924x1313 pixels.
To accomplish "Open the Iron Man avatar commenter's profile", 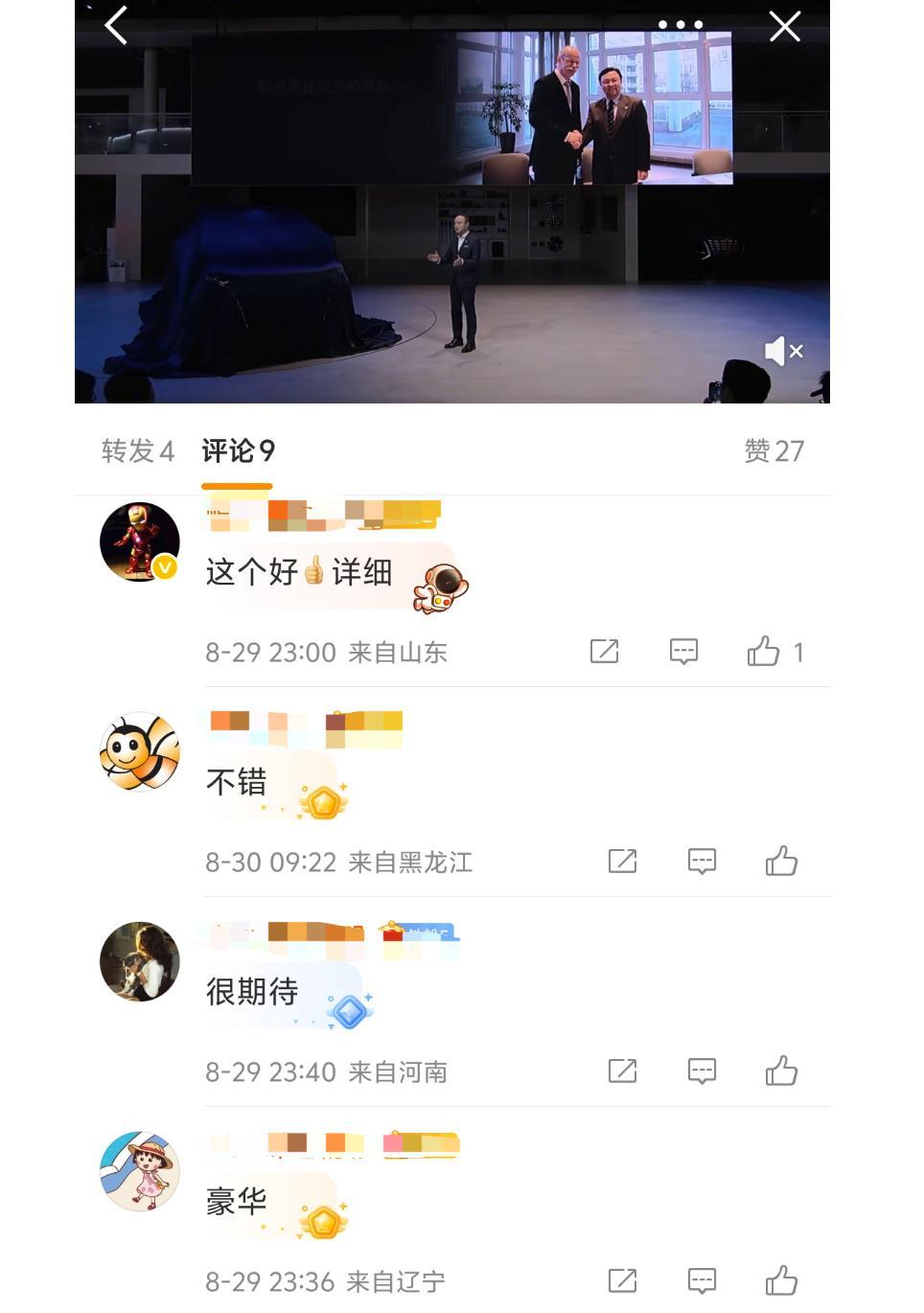I will point(140,542).
